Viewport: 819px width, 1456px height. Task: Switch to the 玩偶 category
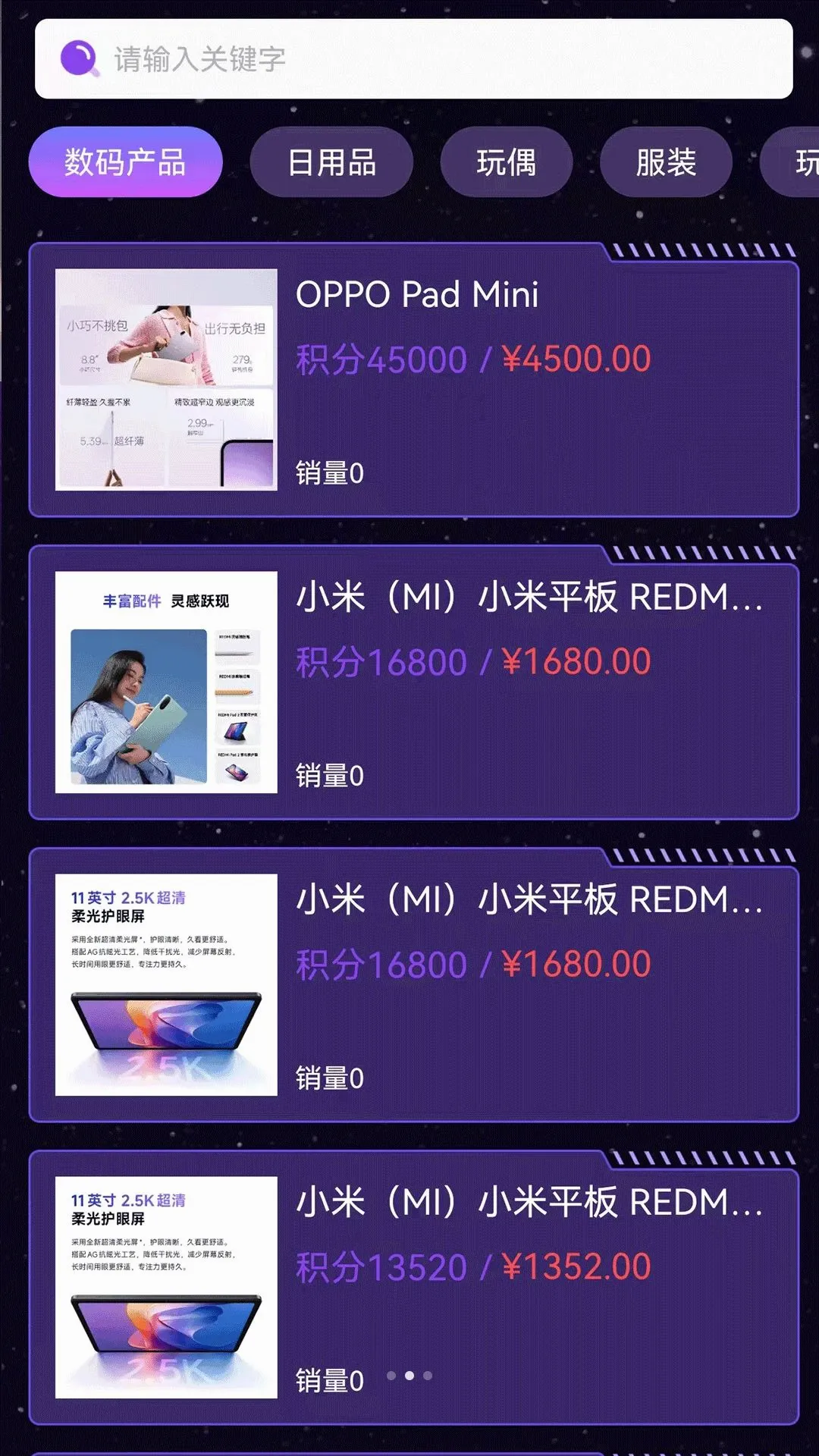tap(507, 162)
